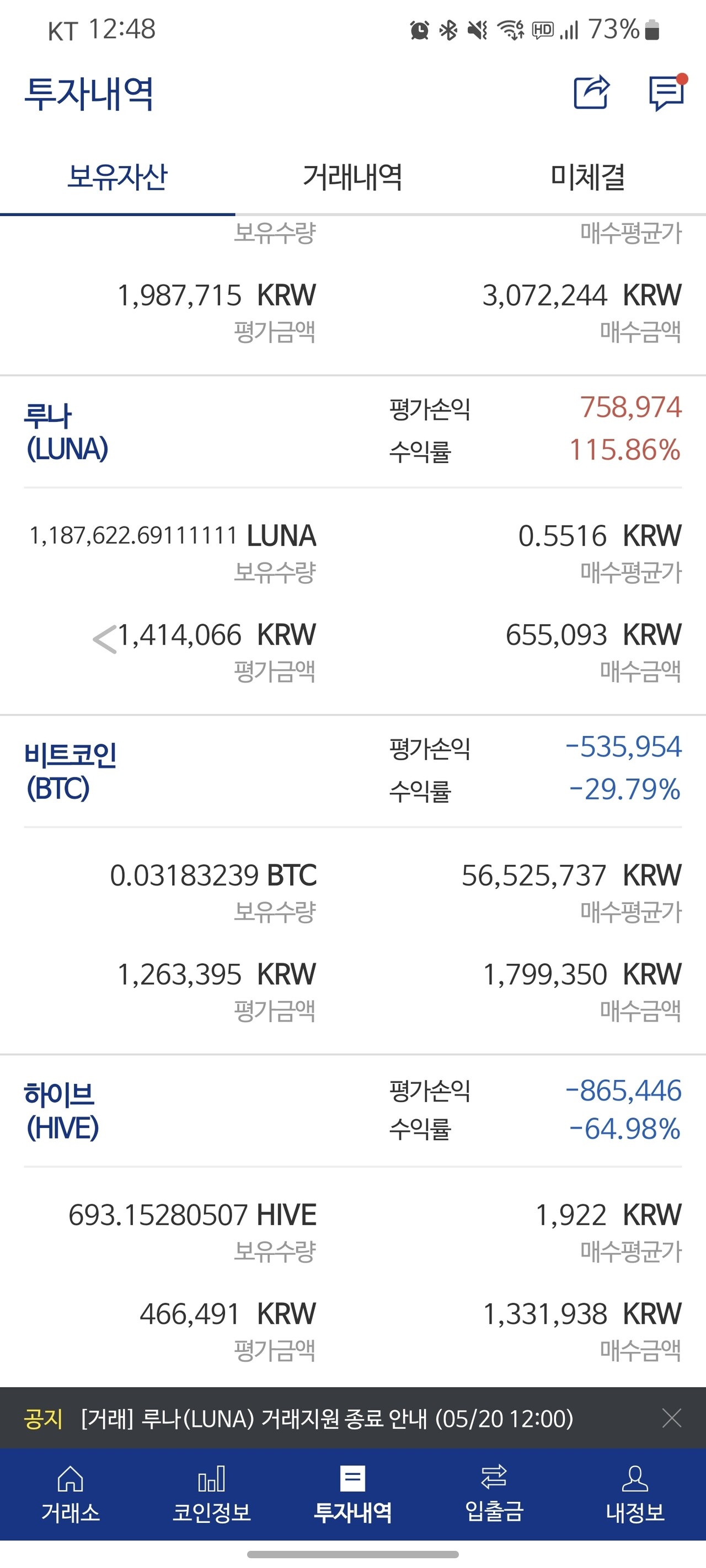Dismiss the LUNA notice banner
The height and width of the screenshot is (1568, 706).
coord(672,1418)
